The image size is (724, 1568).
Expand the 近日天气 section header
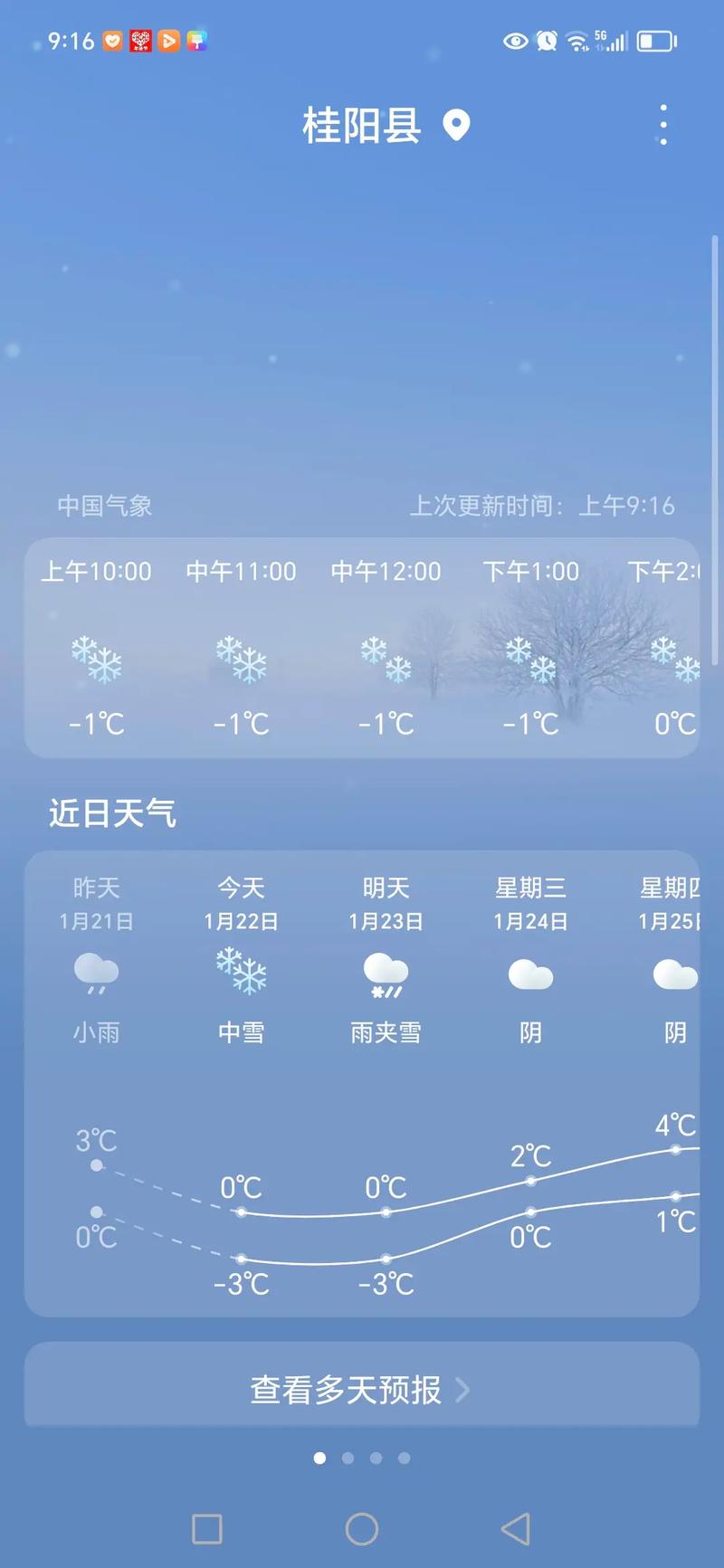click(x=112, y=813)
